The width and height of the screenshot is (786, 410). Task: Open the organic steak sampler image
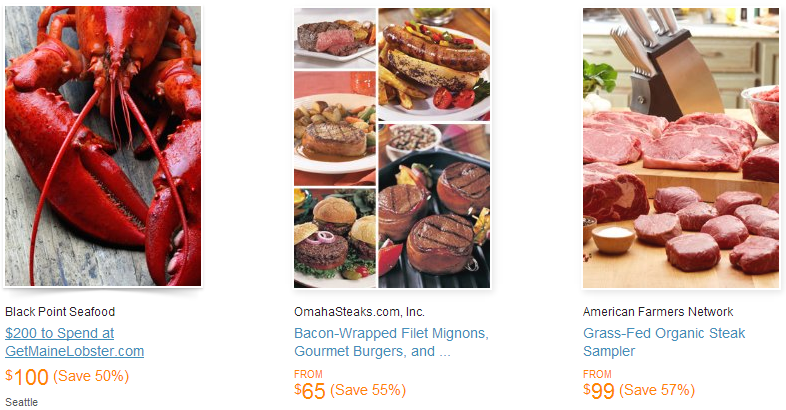click(681, 147)
